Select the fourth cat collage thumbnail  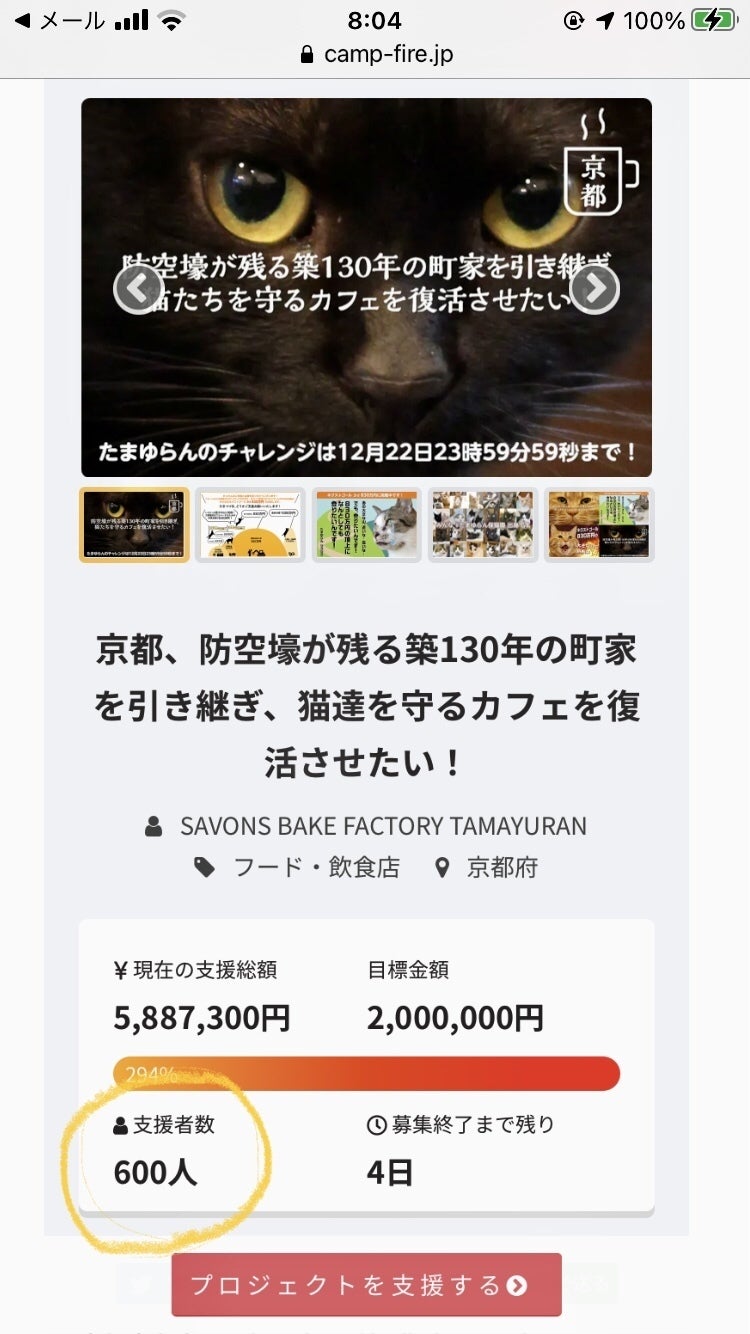483,525
